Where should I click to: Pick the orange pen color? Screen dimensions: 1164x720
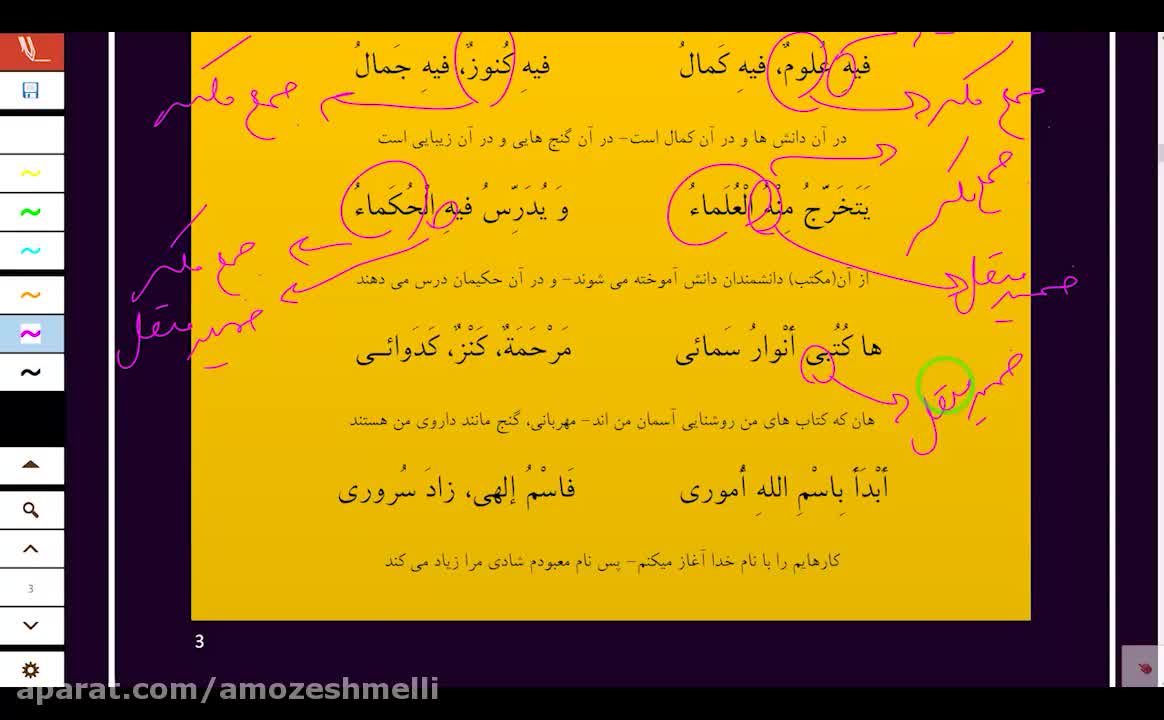point(31,295)
